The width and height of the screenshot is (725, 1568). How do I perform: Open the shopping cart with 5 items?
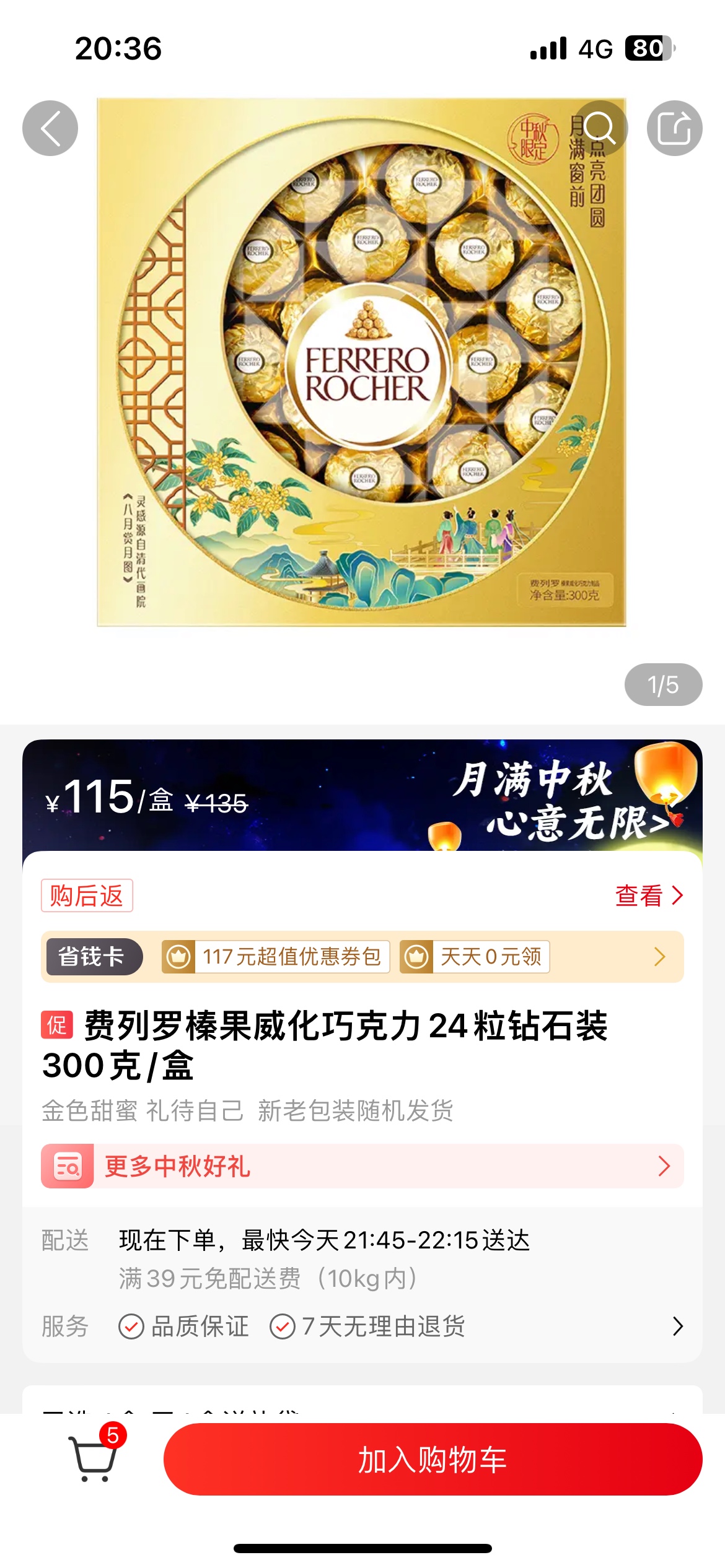95,1458
